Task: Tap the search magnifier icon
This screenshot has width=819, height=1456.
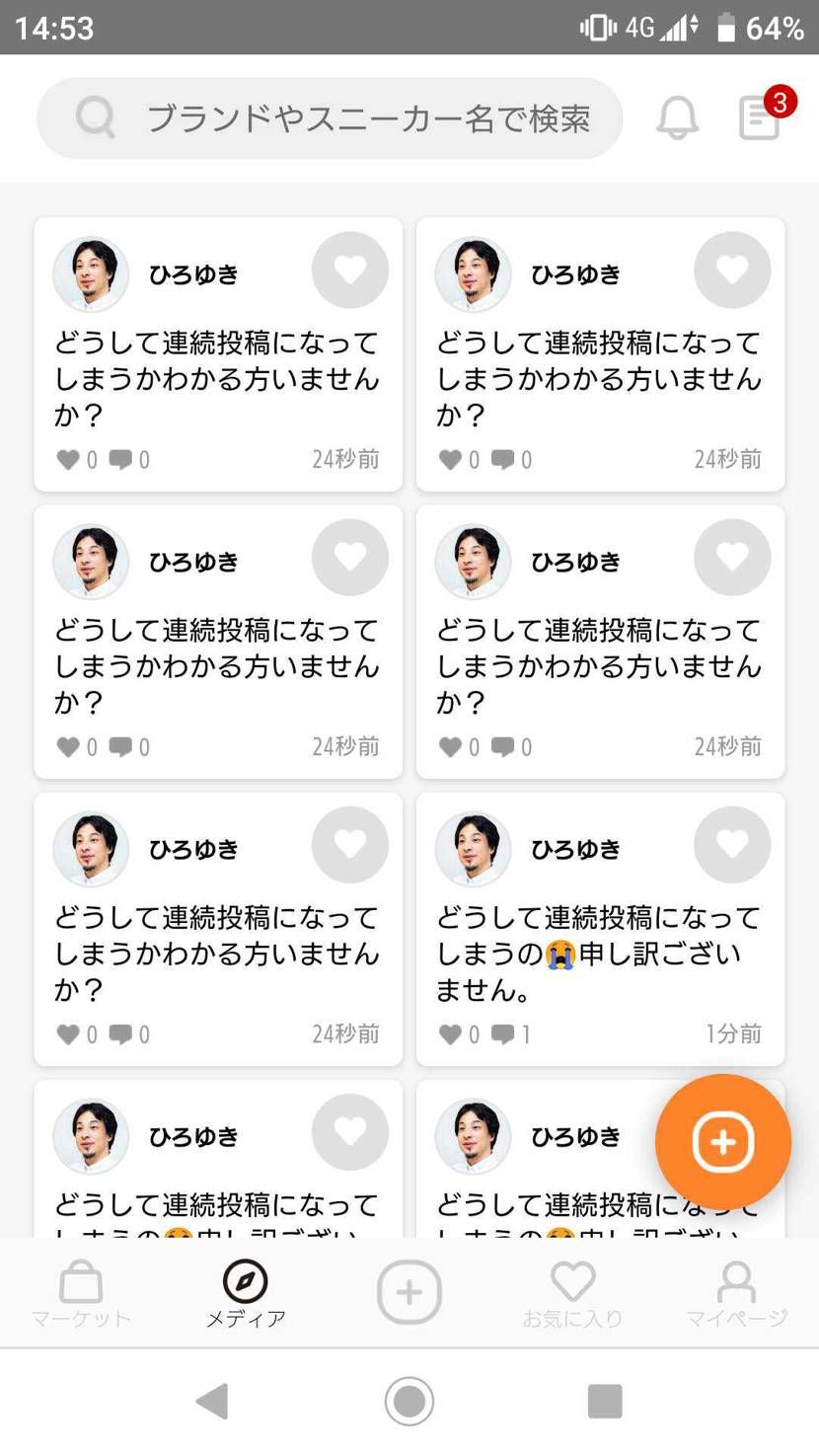Action: [94, 117]
